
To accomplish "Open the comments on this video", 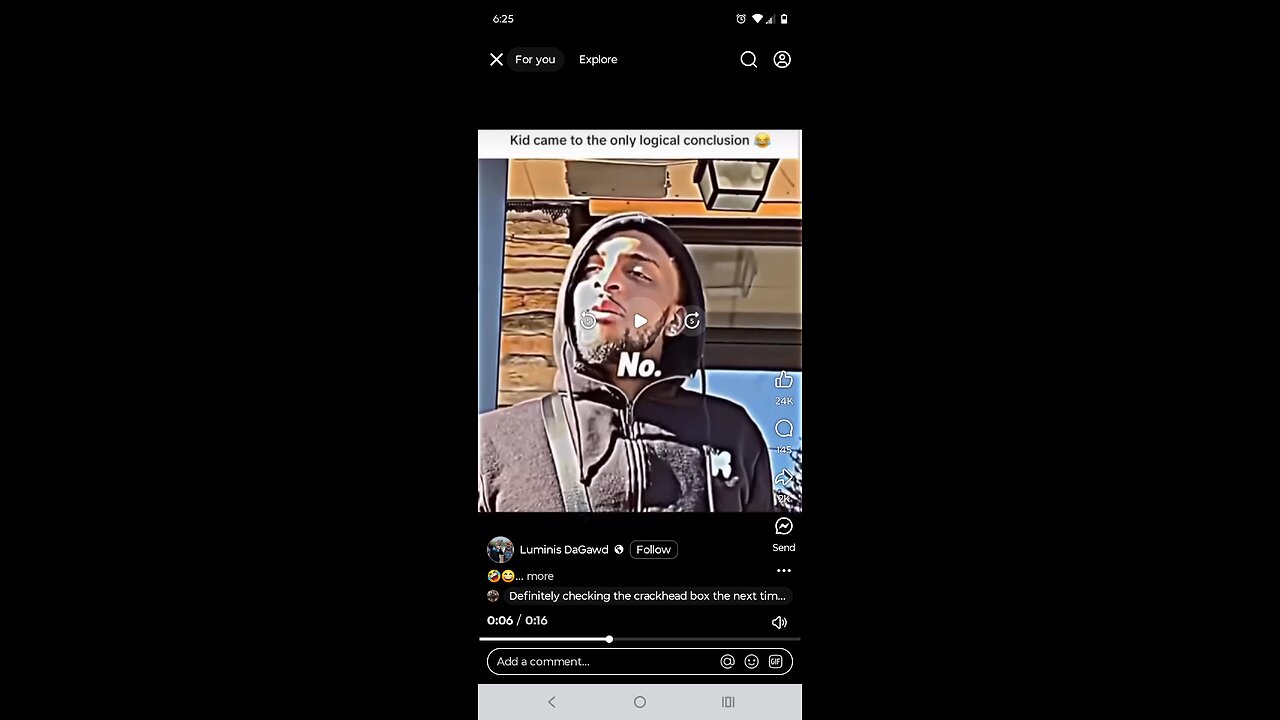I will point(784,430).
